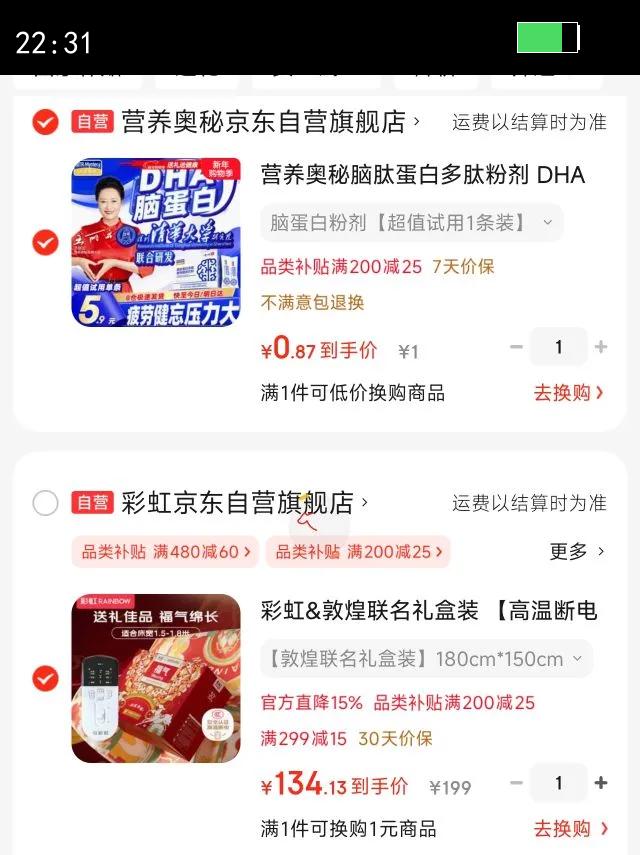Open 营养奥秘京东自营旗舰店 store page
The height and width of the screenshot is (855, 640).
(x=270, y=121)
